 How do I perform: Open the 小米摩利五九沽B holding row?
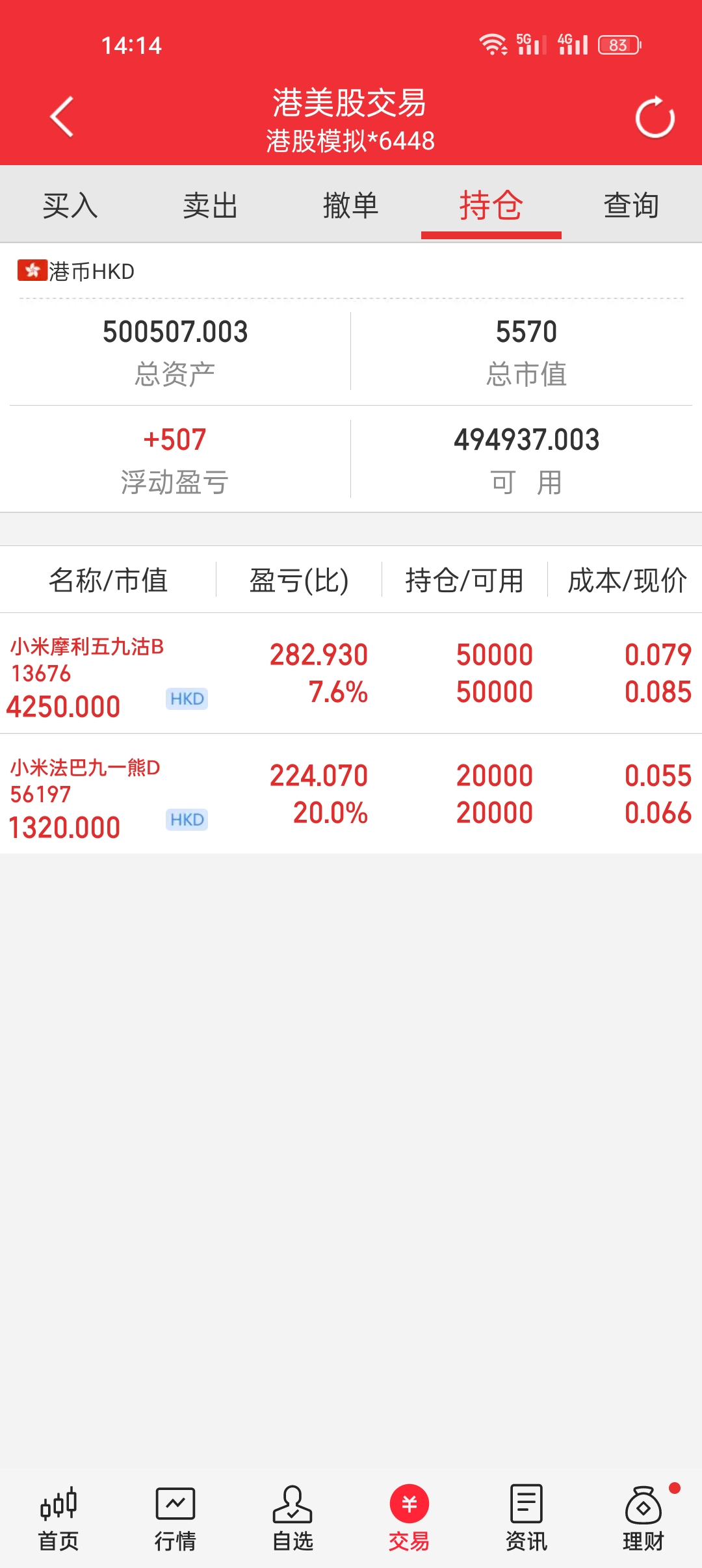coord(351,673)
